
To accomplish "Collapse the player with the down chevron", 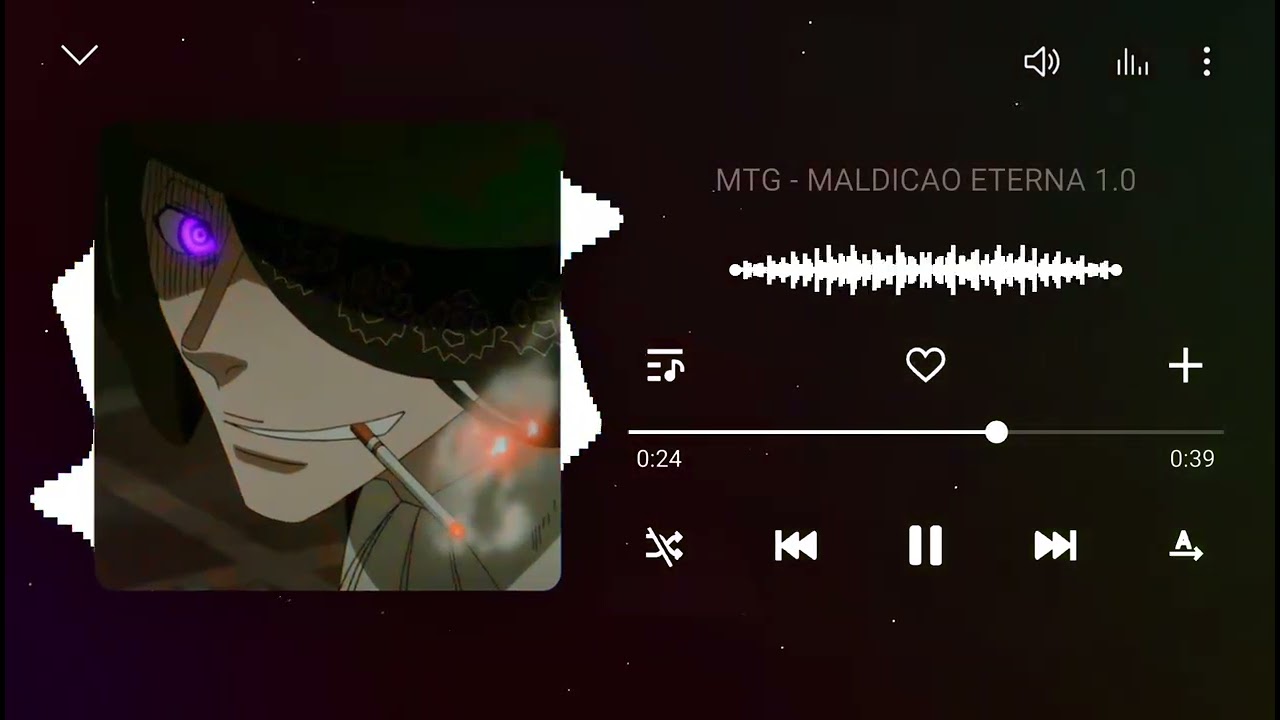I will pyautogui.click(x=79, y=55).
